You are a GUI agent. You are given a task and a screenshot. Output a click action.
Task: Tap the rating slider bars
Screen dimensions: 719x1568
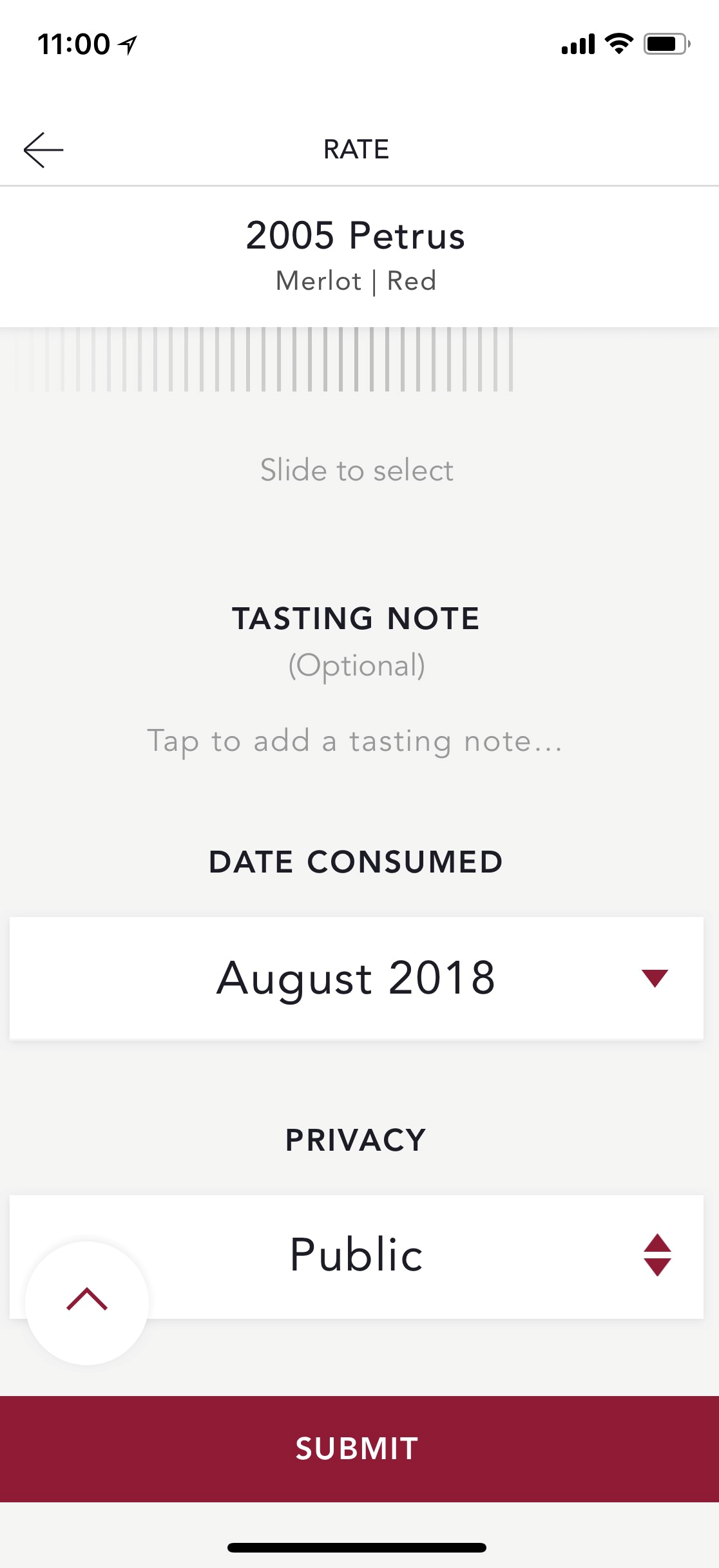(x=264, y=359)
